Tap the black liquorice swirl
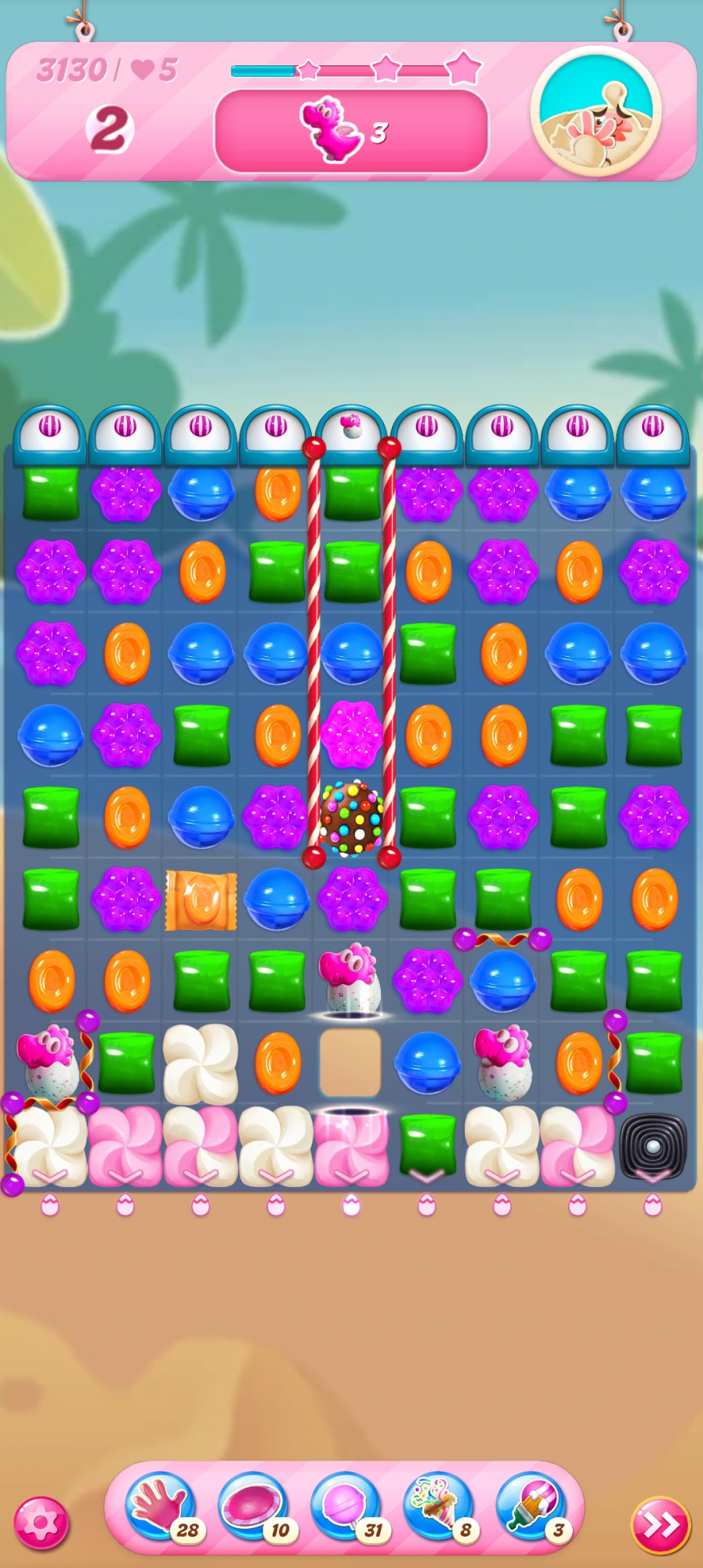The width and height of the screenshot is (703, 1568). pos(653,1145)
